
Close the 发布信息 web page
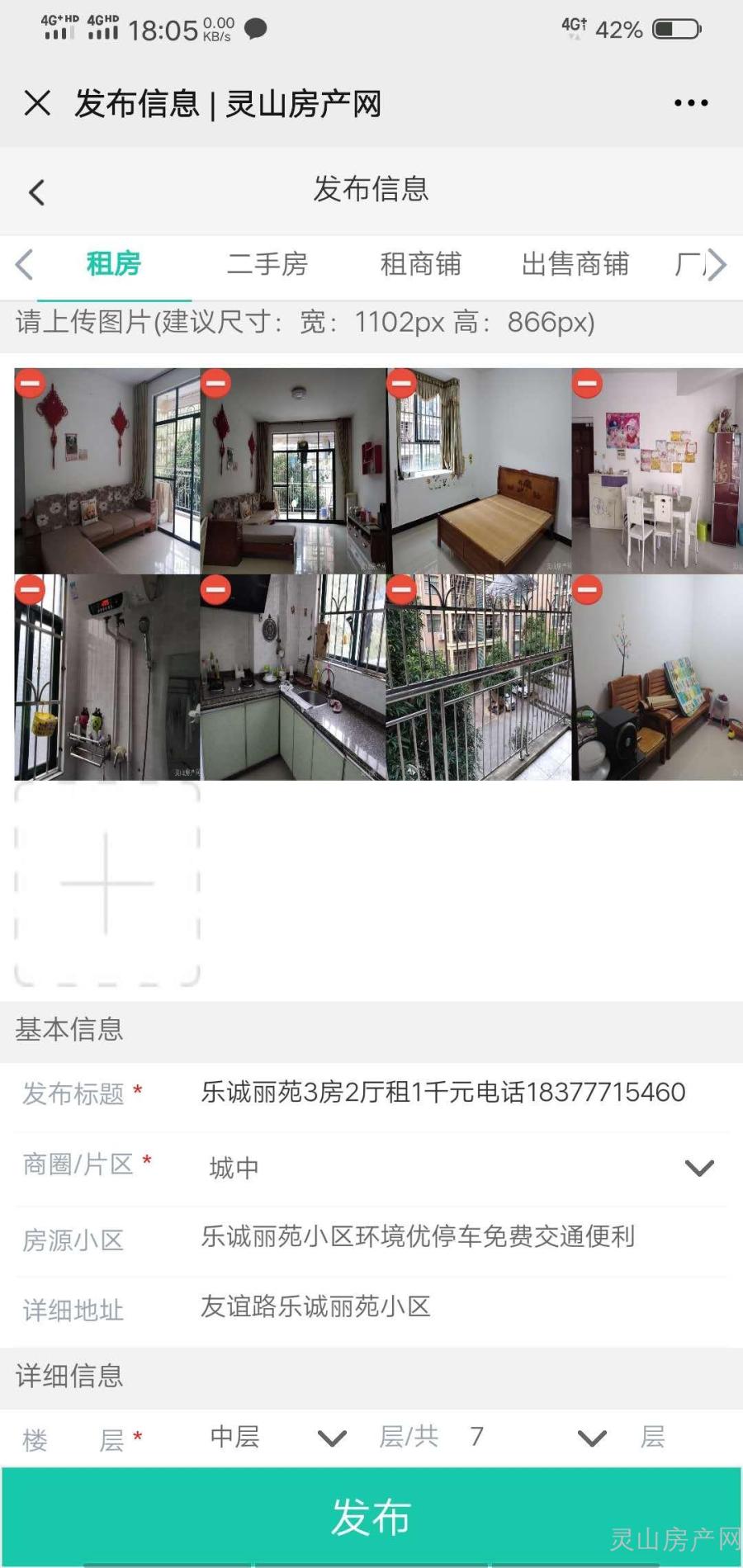point(37,103)
